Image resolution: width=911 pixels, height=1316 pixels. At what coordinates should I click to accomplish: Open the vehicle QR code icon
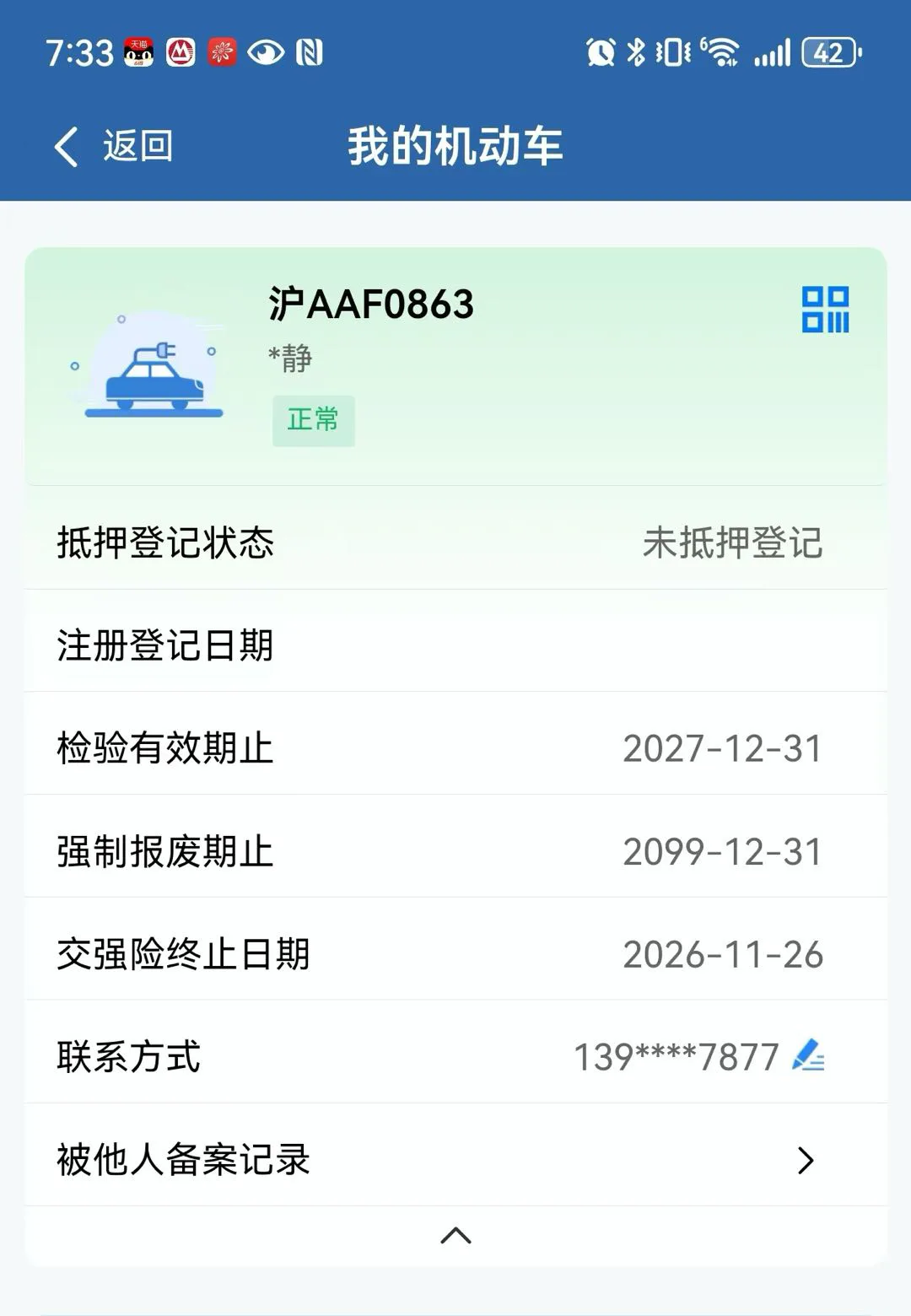pyautogui.click(x=825, y=310)
